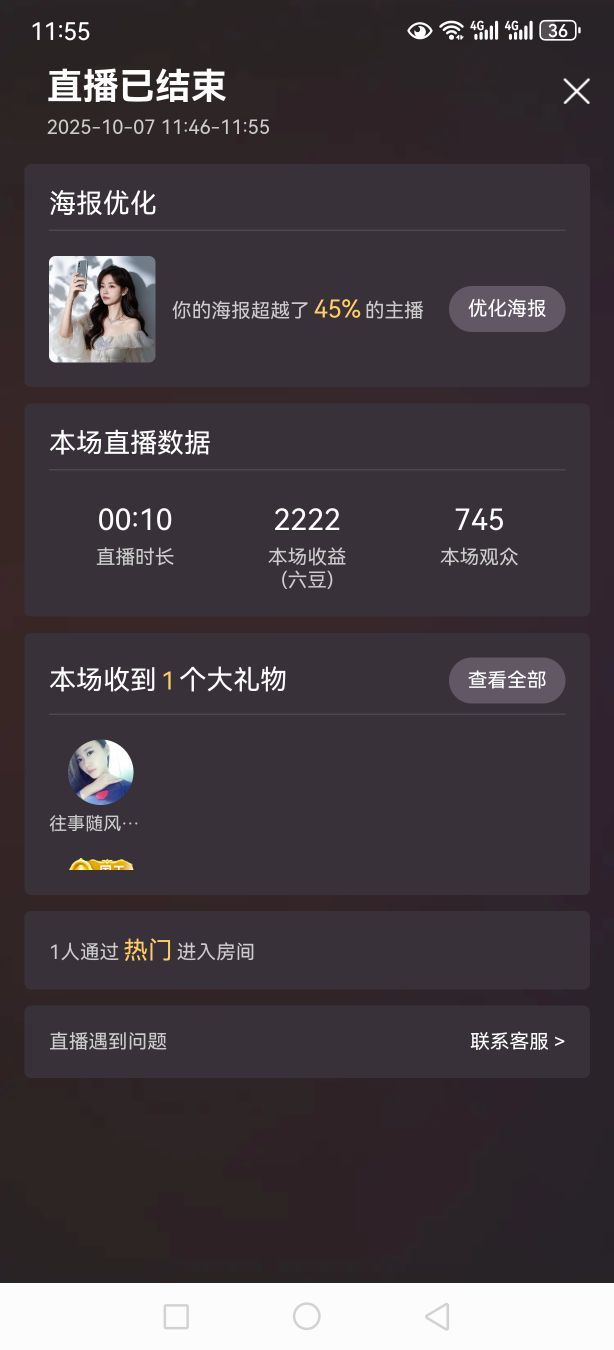The width and height of the screenshot is (614, 1350).
Task: Open gift sender 往事随风 avatar
Action: (x=100, y=772)
